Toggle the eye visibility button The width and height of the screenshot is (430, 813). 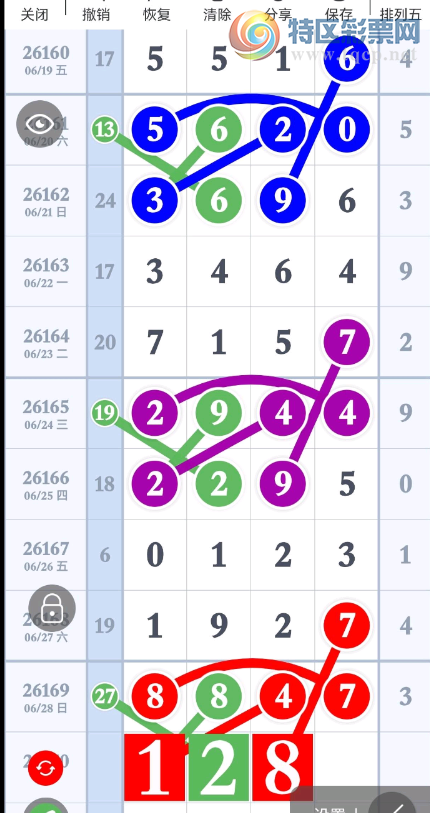[40, 123]
